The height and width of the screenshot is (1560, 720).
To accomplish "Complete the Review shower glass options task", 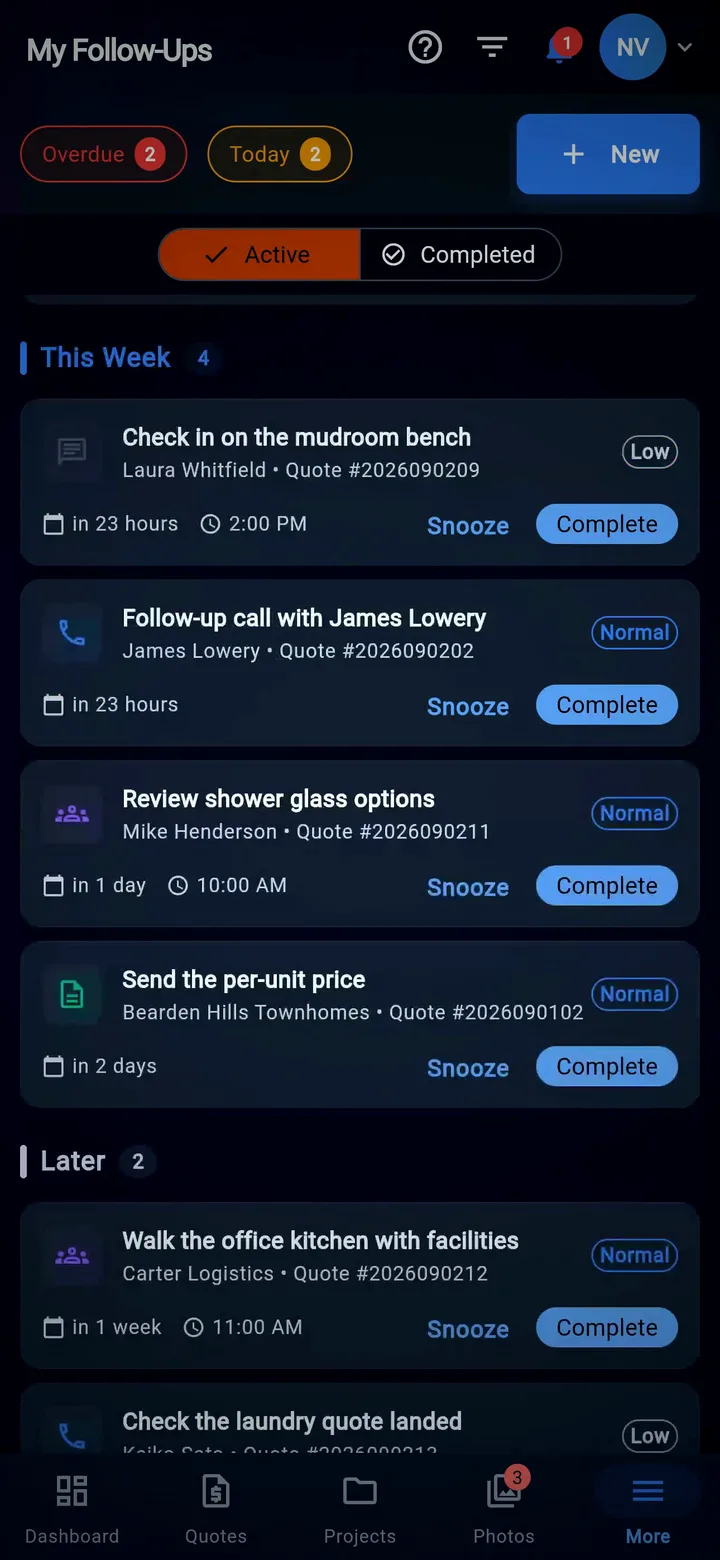I will click(x=607, y=886).
